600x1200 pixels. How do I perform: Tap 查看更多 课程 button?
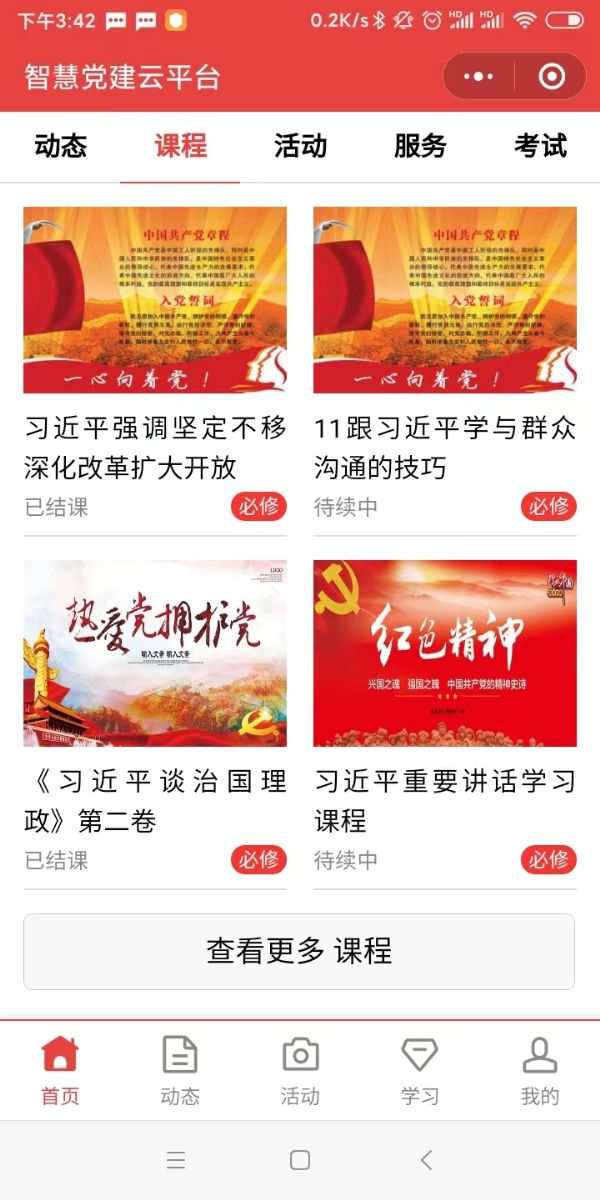tap(299, 951)
